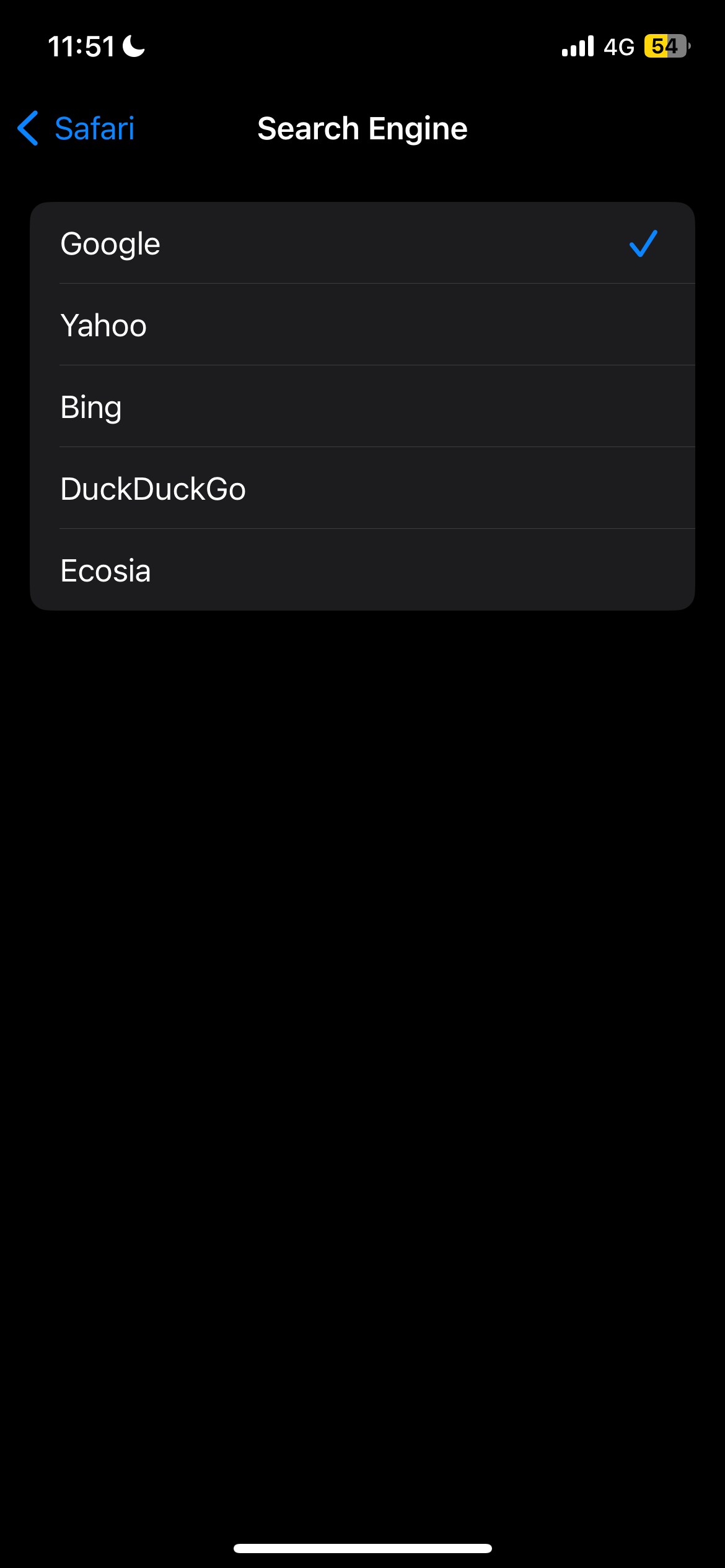Pick Ecosia from the search engine list
725x1568 pixels.
[362, 570]
